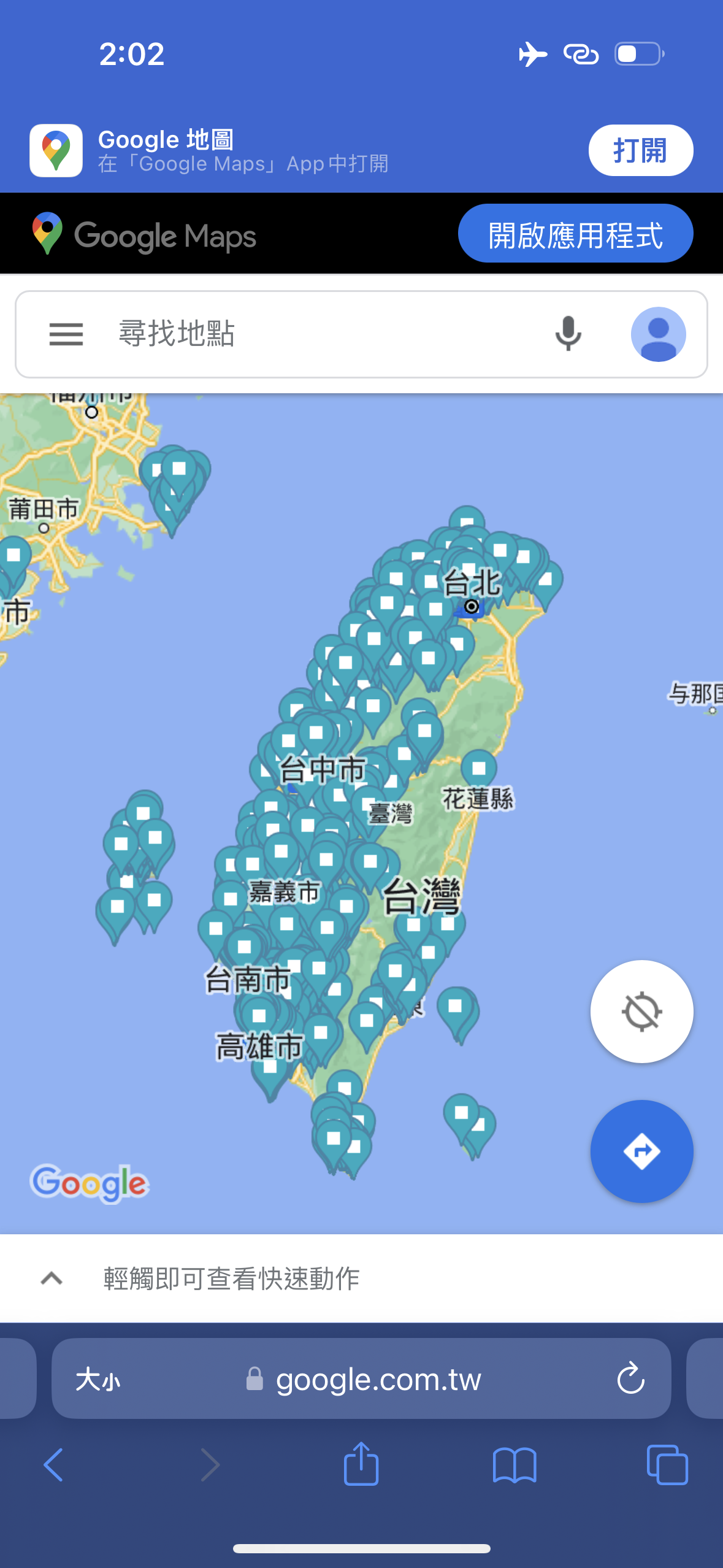Open Safari bookmarks
Screen dimensions: 723x1568
pyautogui.click(x=514, y=1465)
